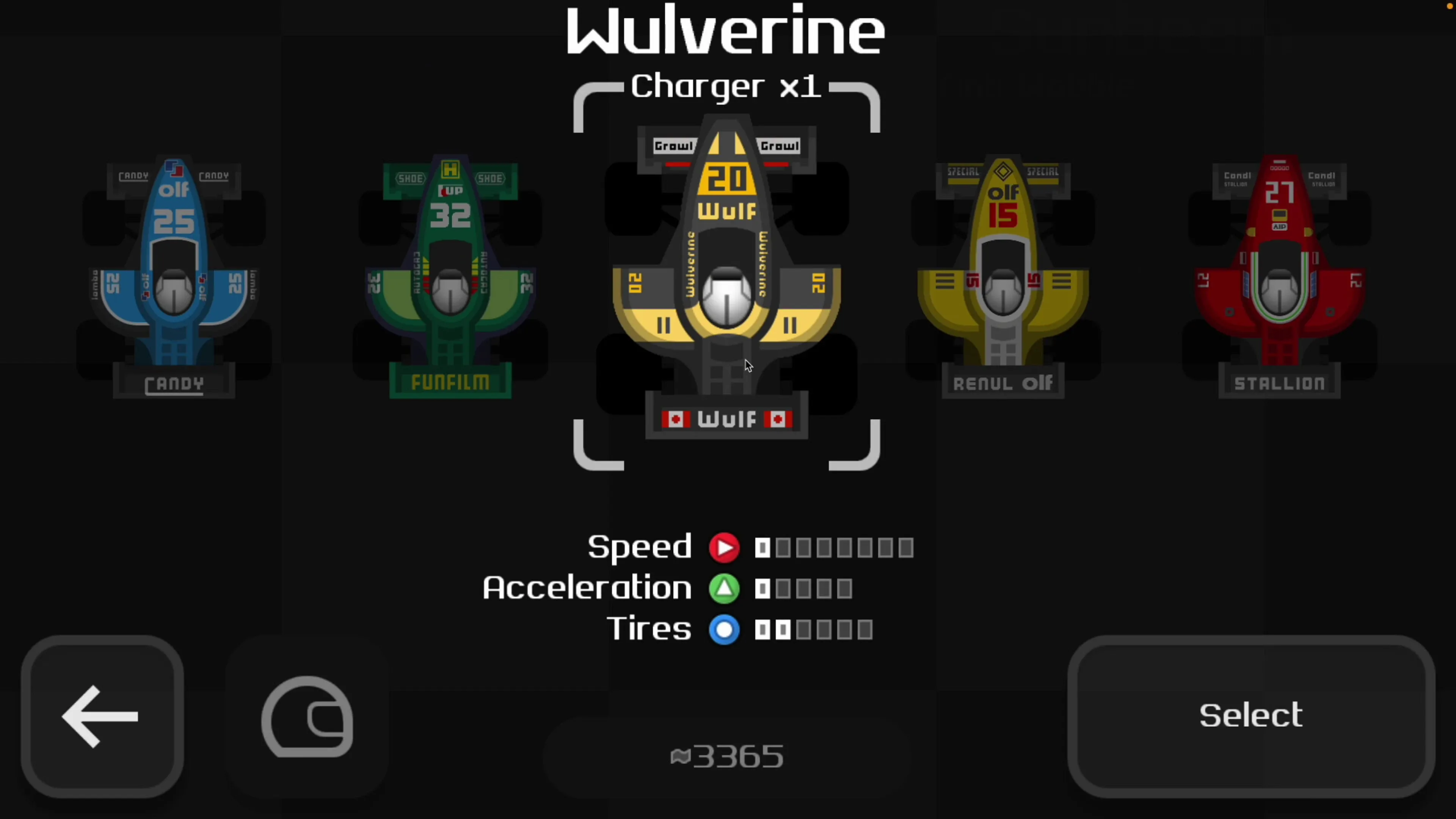Go back with the arrow button

pyautogui.click(x=102, y=716)
